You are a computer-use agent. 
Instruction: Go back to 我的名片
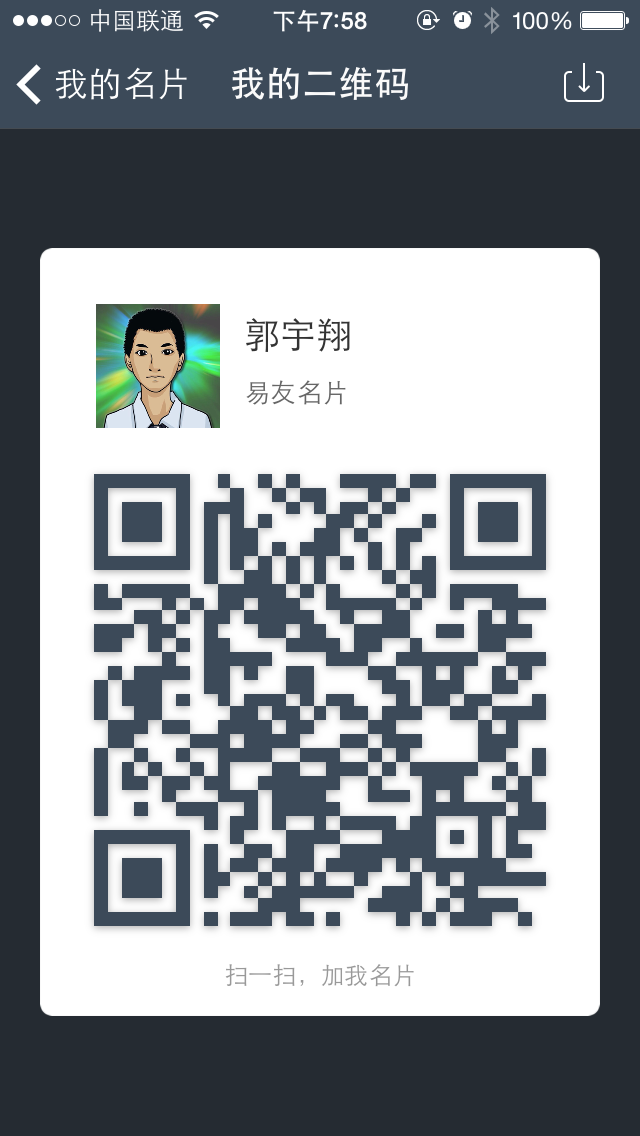tap(100, 85)
